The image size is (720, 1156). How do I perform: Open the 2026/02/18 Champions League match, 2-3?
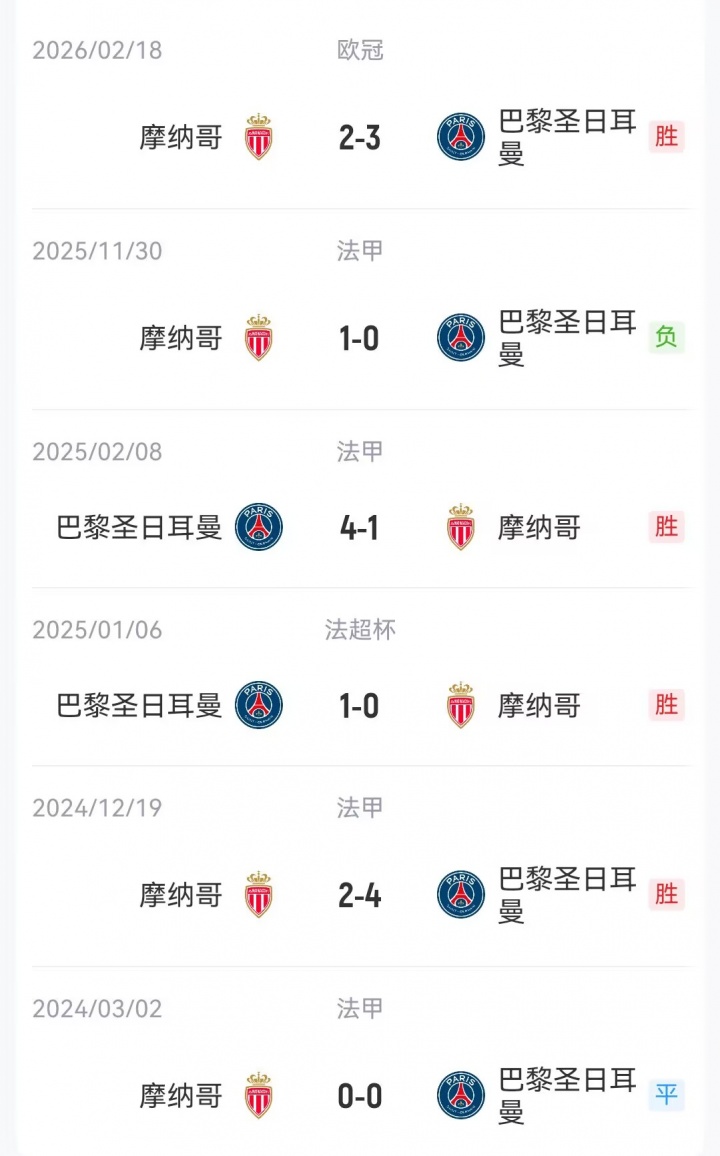[x=360, y=137]
